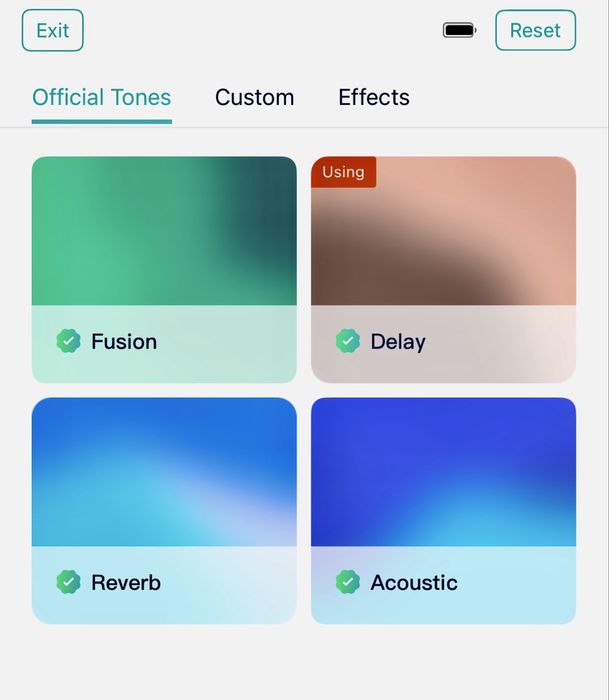609x700 pixels.
Task: Select the Official Tones tab
Action: coord(101,97)
